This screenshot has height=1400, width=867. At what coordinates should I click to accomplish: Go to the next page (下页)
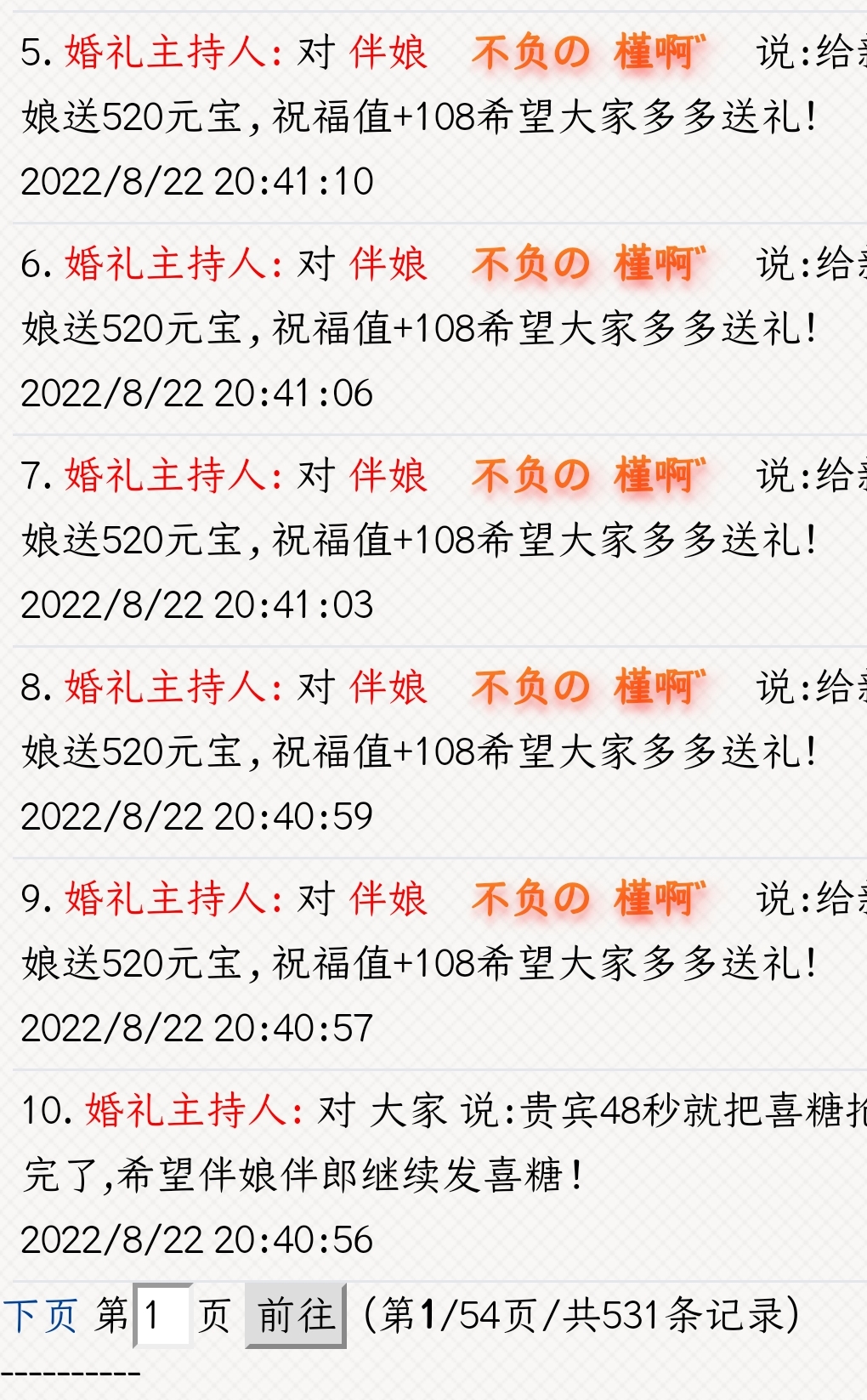coord(41,1316)
